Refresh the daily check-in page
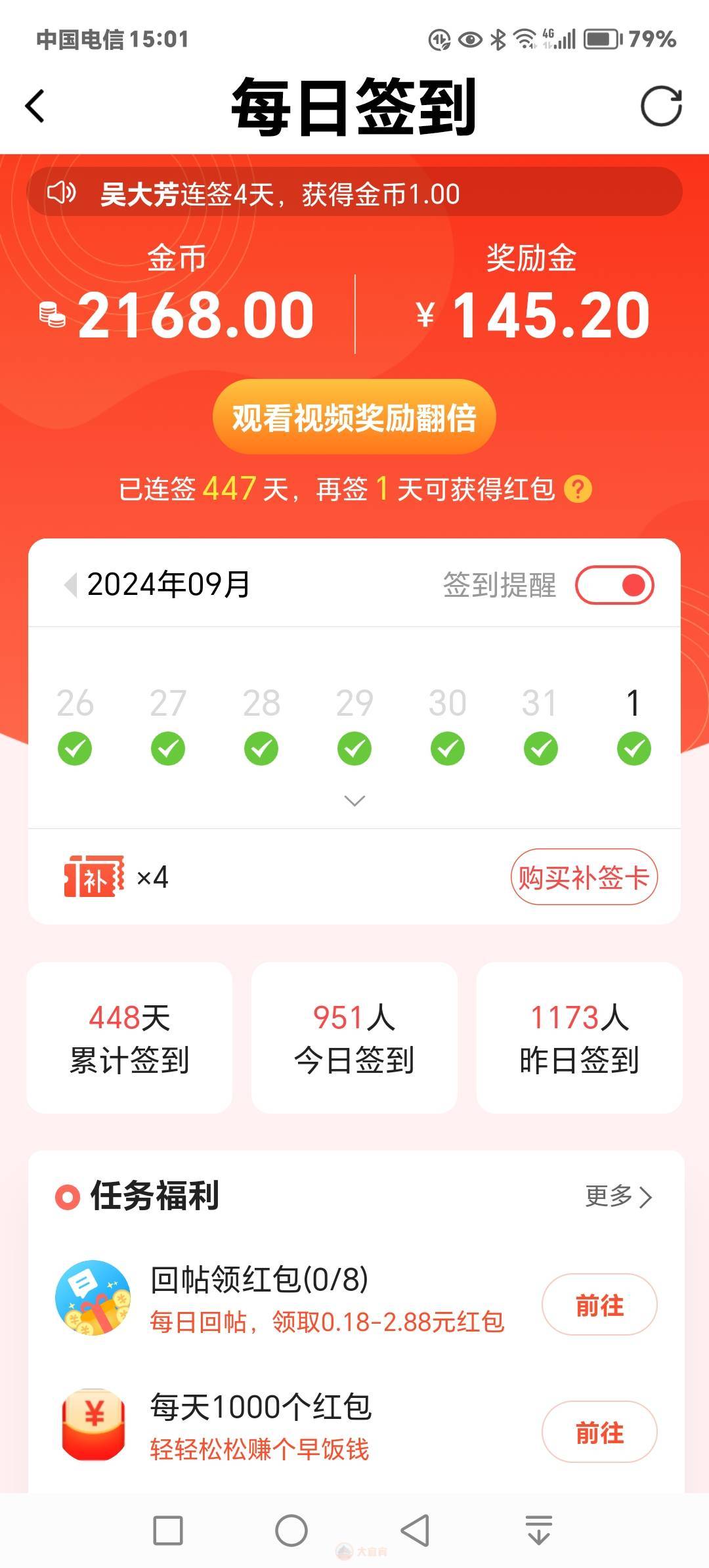709x1568 pixels. tap(661, 106)
